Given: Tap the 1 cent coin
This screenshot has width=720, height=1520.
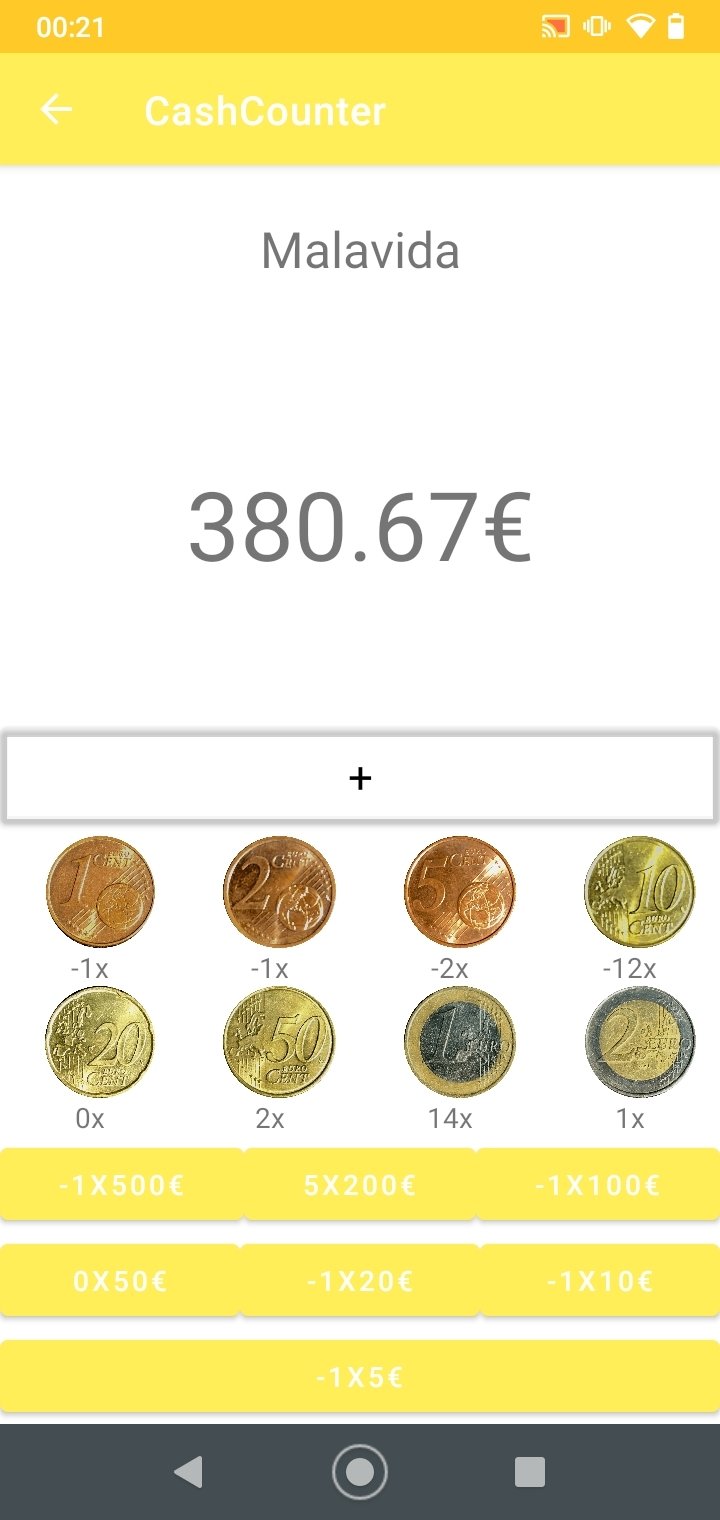Looking at the screenshot, I should point(100,892).
